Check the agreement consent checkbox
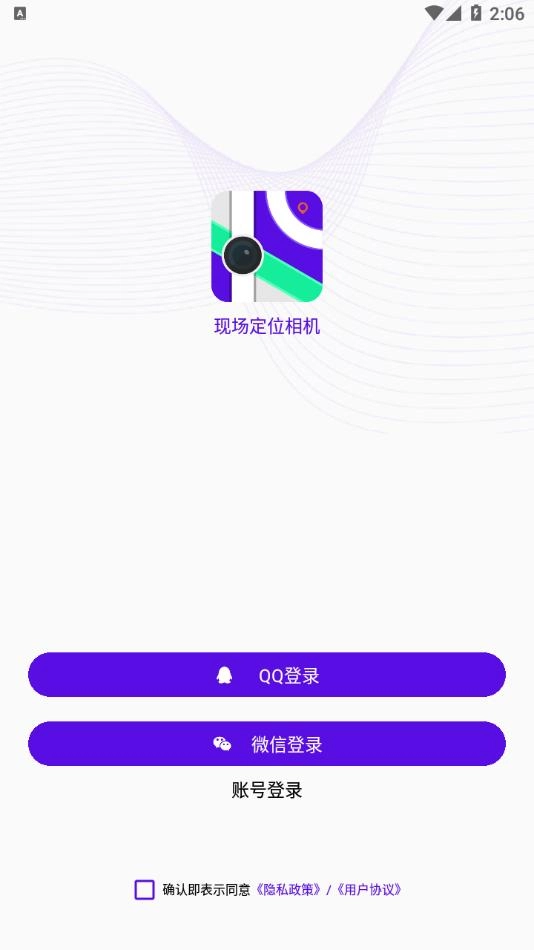534x950 pixels. [144, 890]
